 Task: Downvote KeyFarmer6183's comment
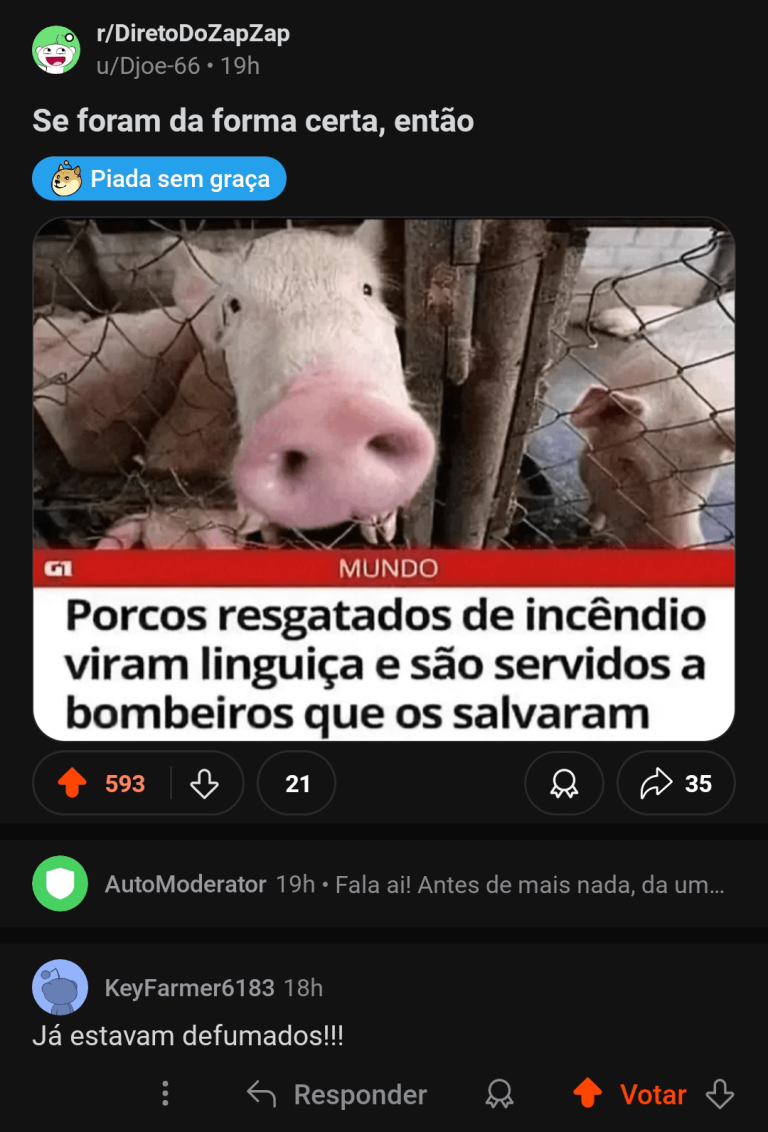pyautogui.click(x=720, y=1095)
